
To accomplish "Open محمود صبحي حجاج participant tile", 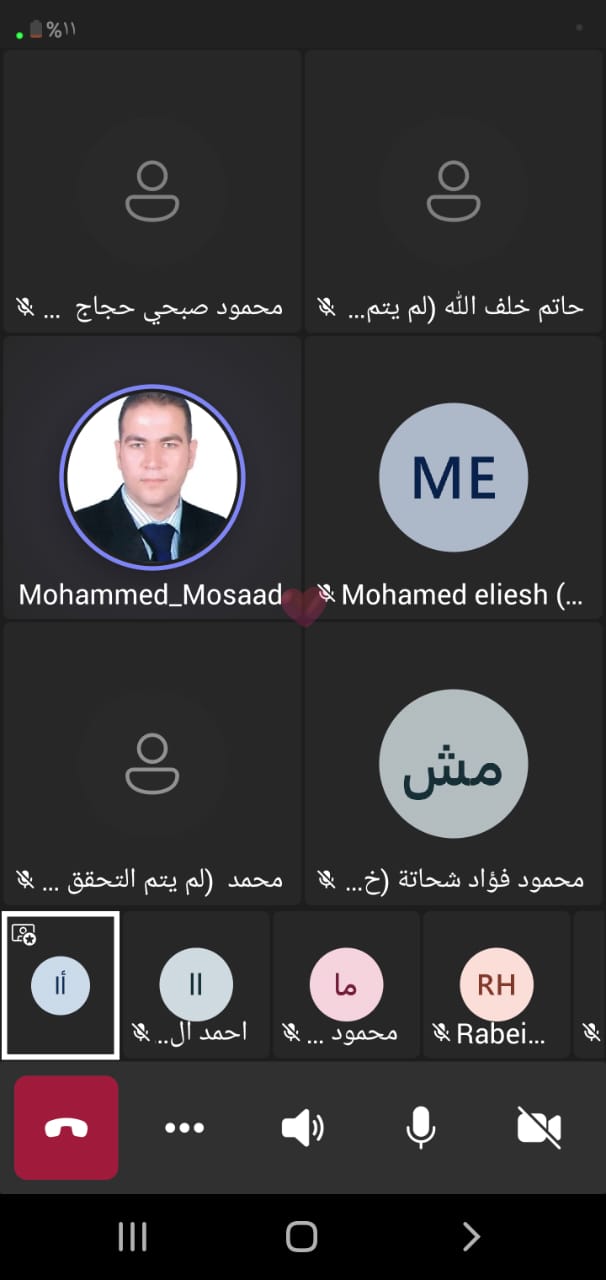I will pos(152,190).
